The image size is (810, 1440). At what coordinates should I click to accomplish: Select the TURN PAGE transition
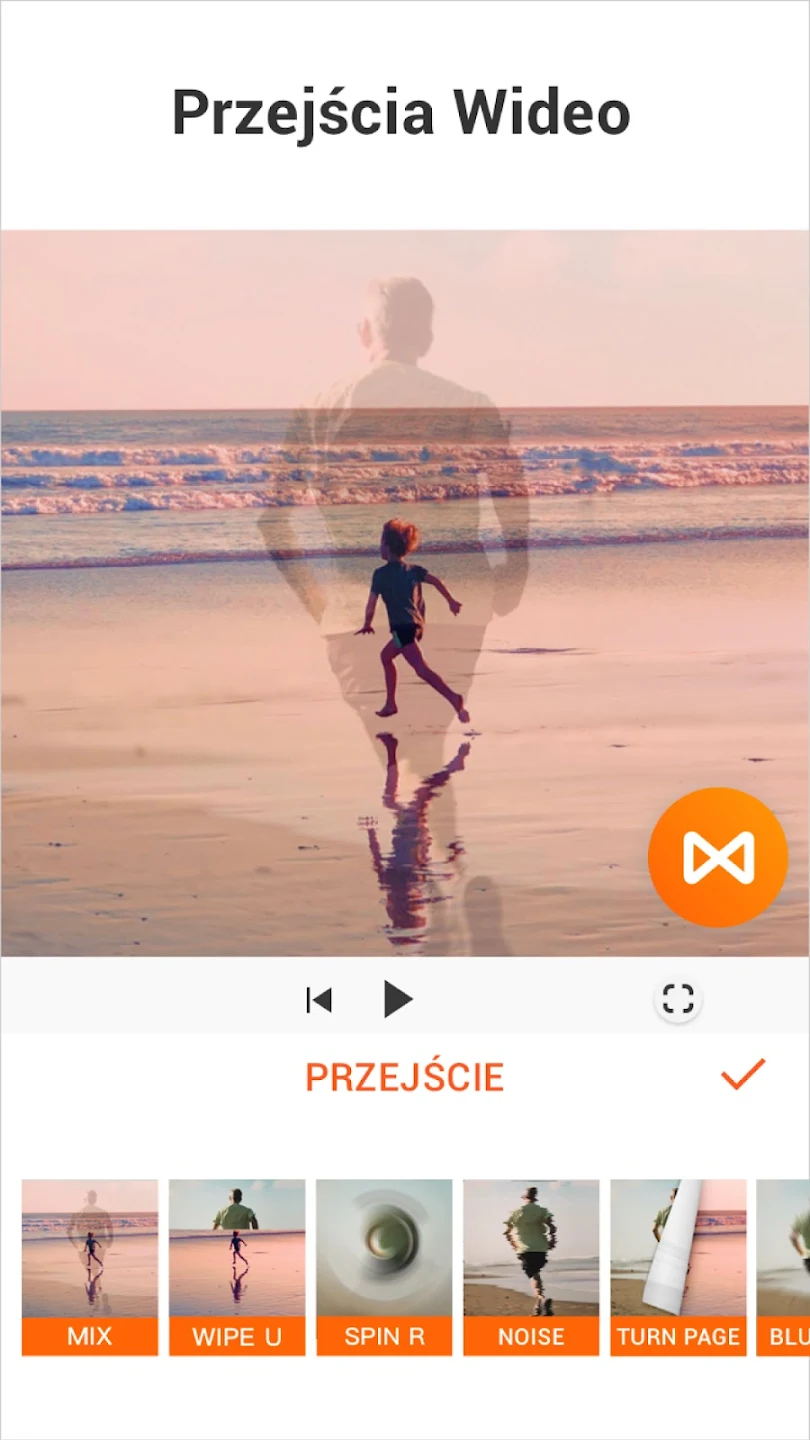pos(678,1266)
